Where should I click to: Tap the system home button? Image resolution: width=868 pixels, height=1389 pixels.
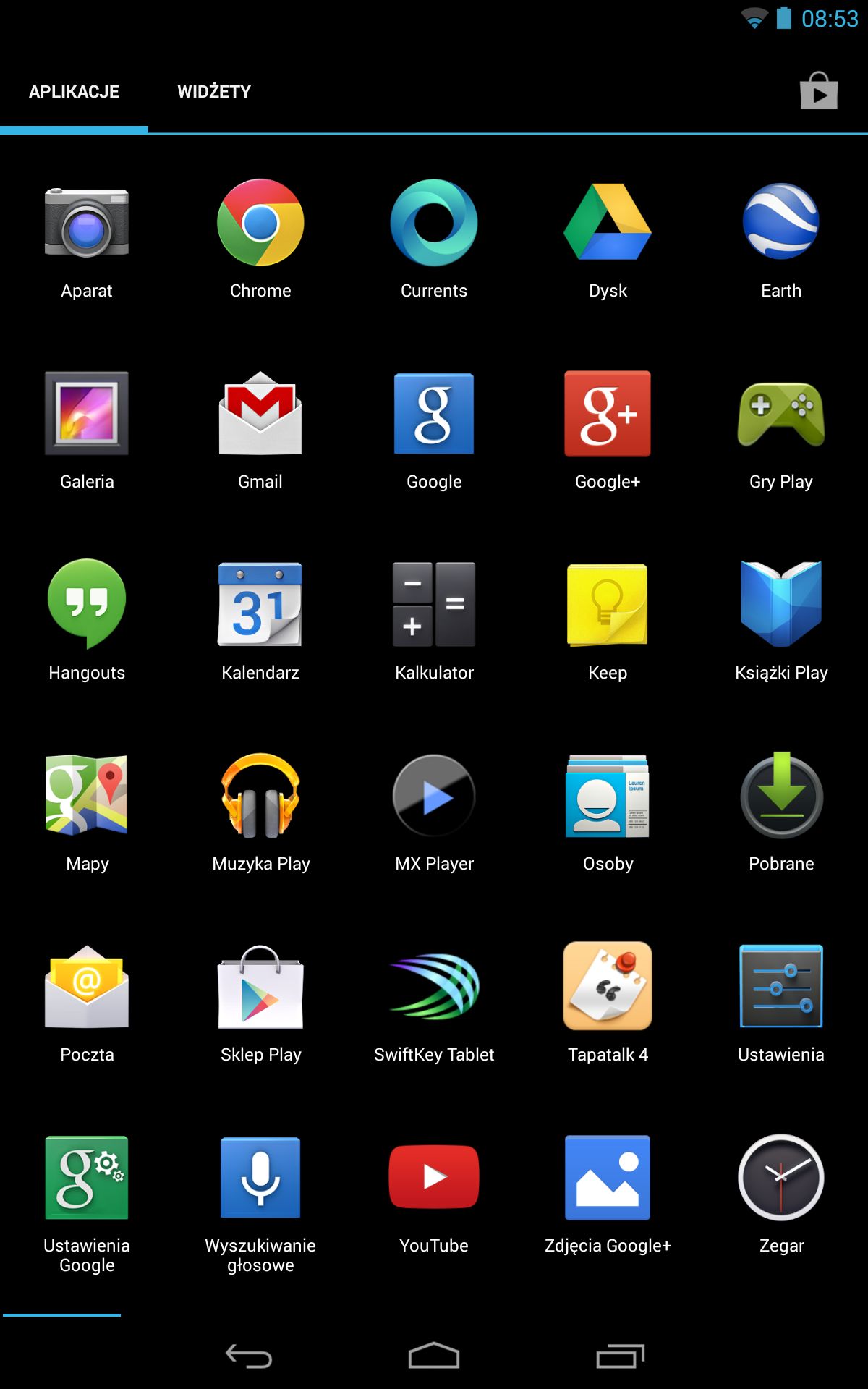434,1356
